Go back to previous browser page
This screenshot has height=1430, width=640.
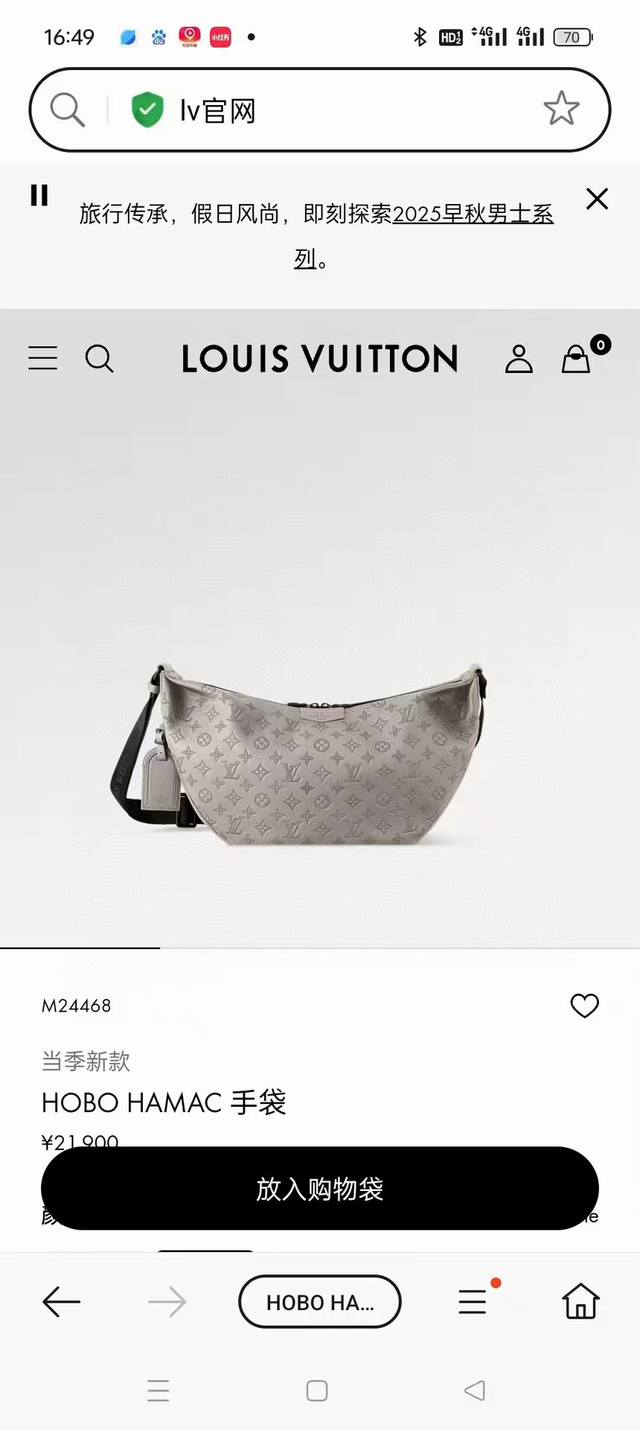(61, 1302)
